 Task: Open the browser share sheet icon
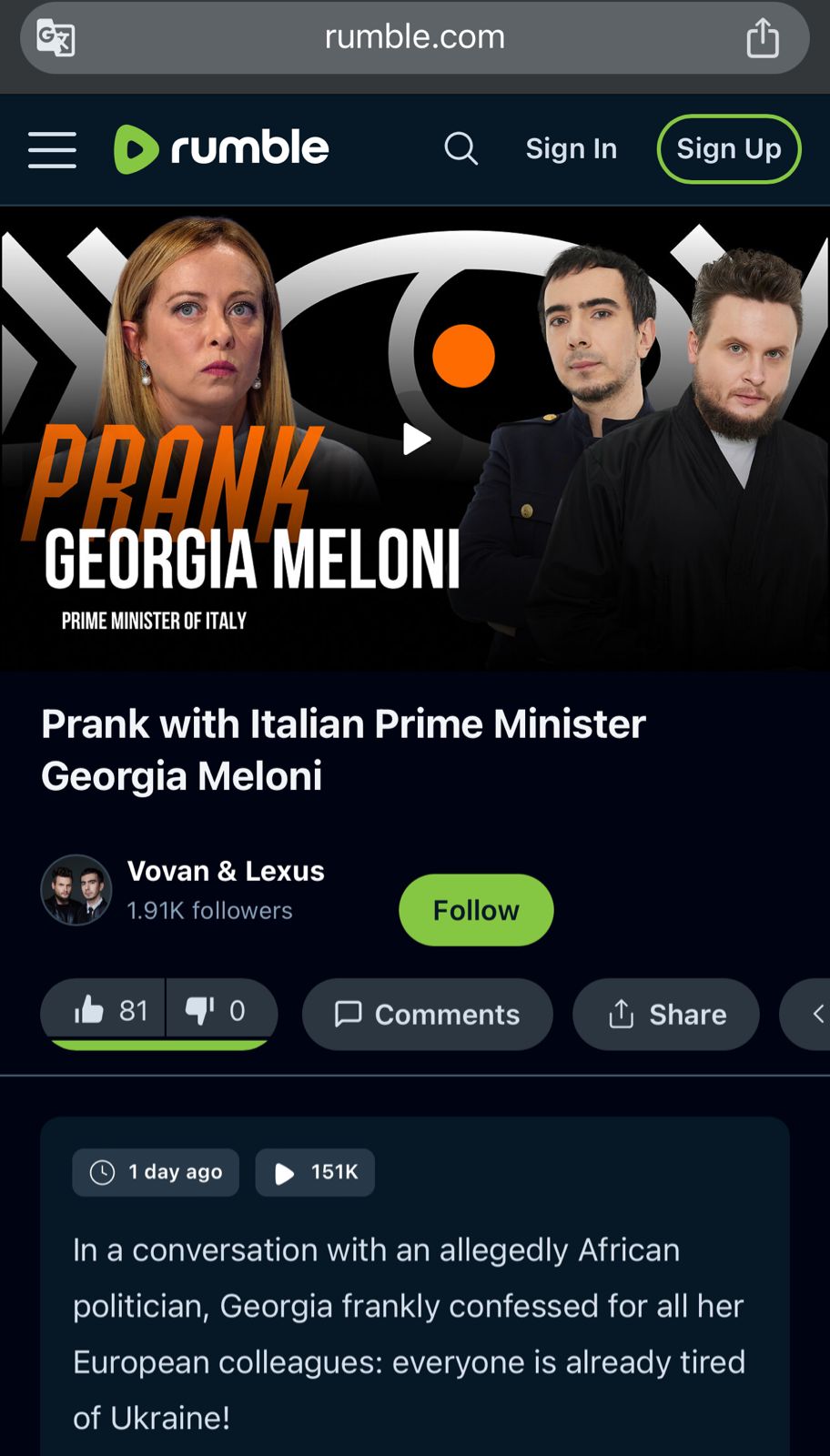coord(762,38)
